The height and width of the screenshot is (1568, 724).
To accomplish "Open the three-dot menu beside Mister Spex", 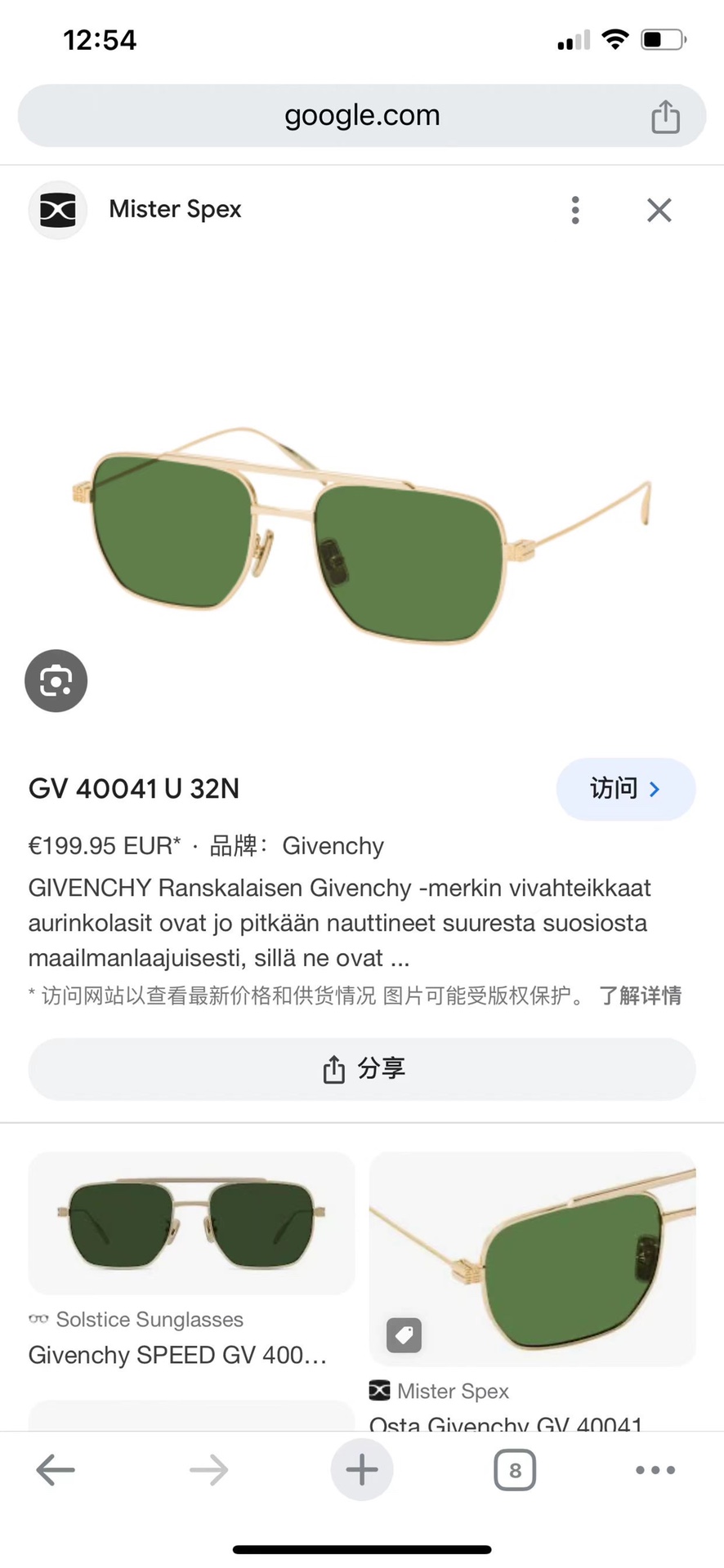I will coord(575,211).
